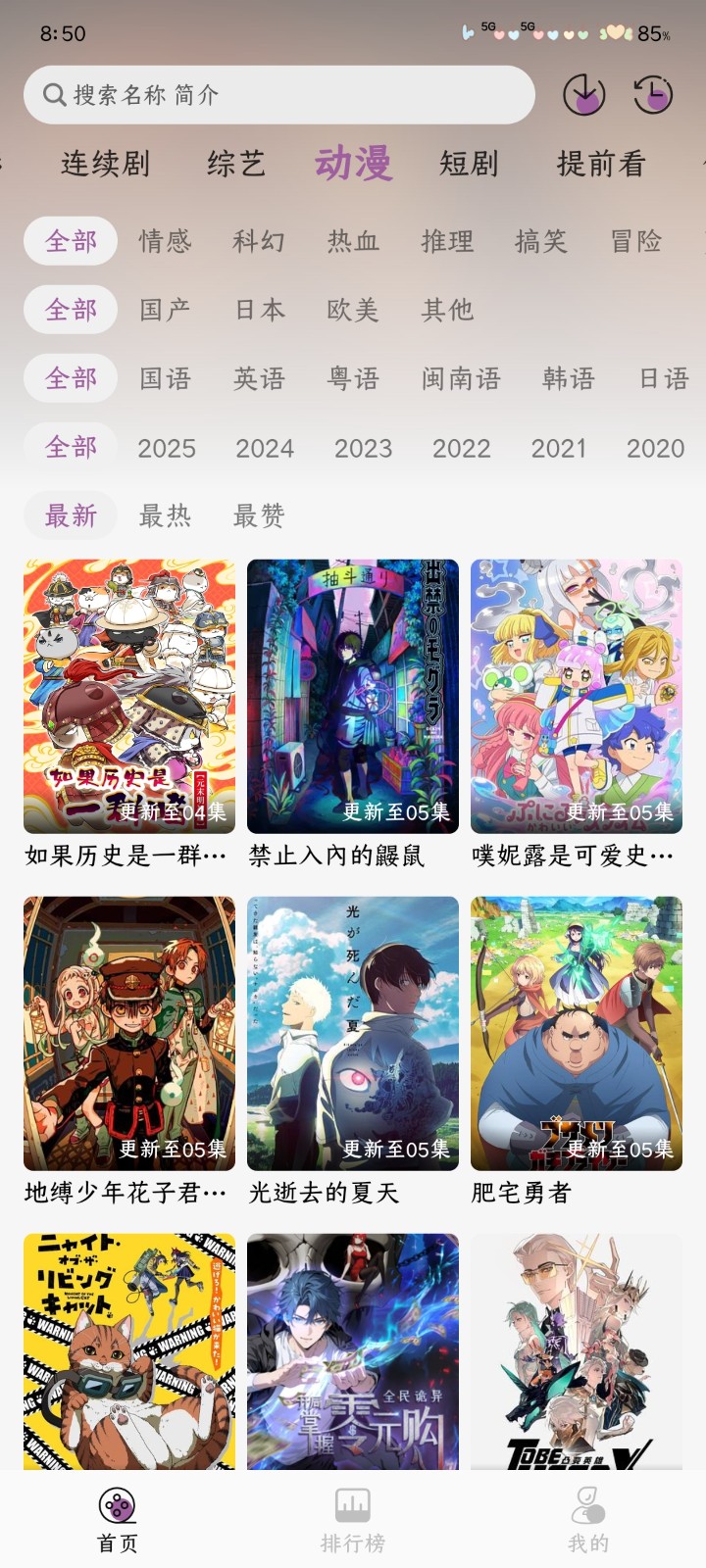Select the 日本 region filter

tap(258, 310)
